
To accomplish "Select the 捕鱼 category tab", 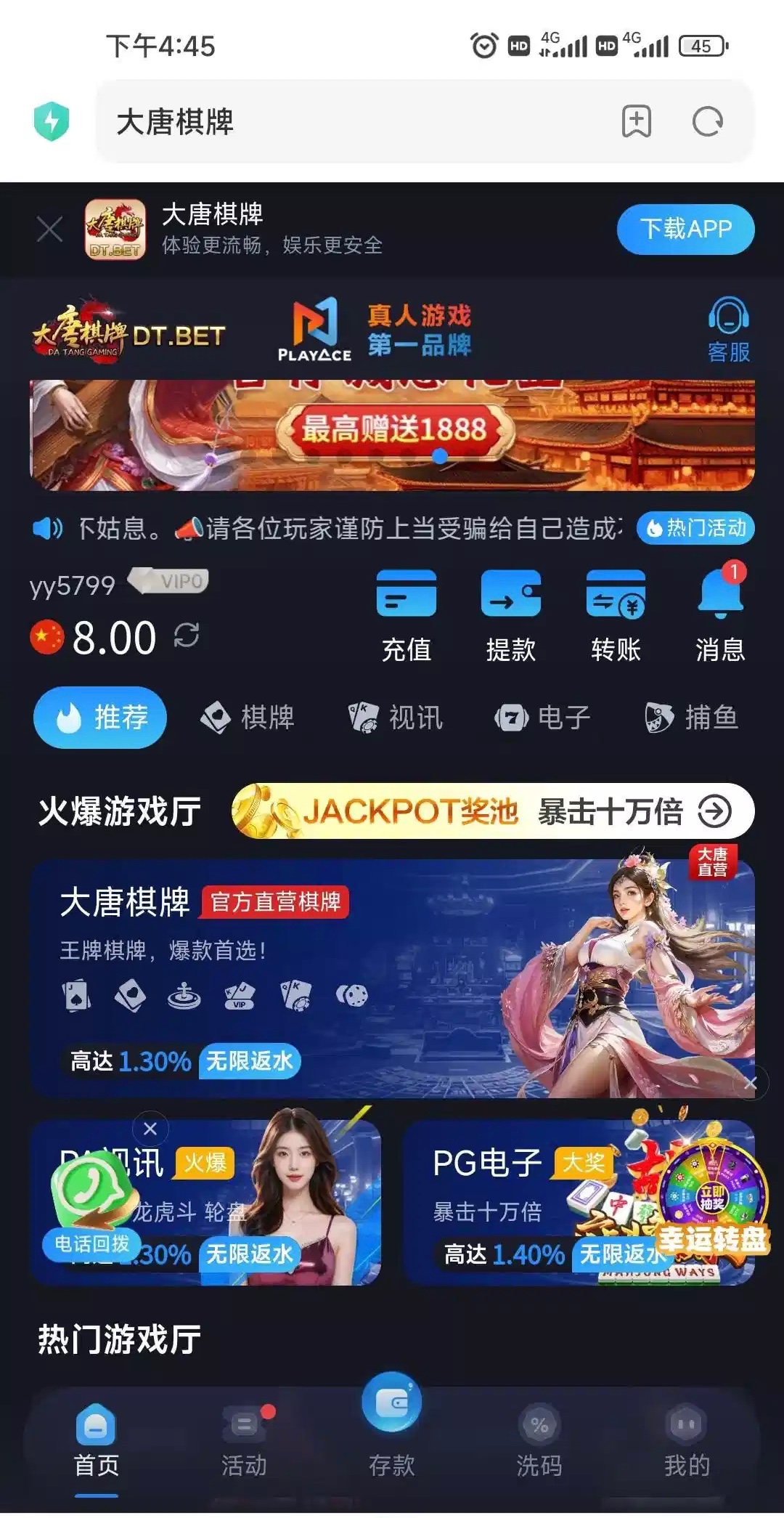I will pos(691,718).
